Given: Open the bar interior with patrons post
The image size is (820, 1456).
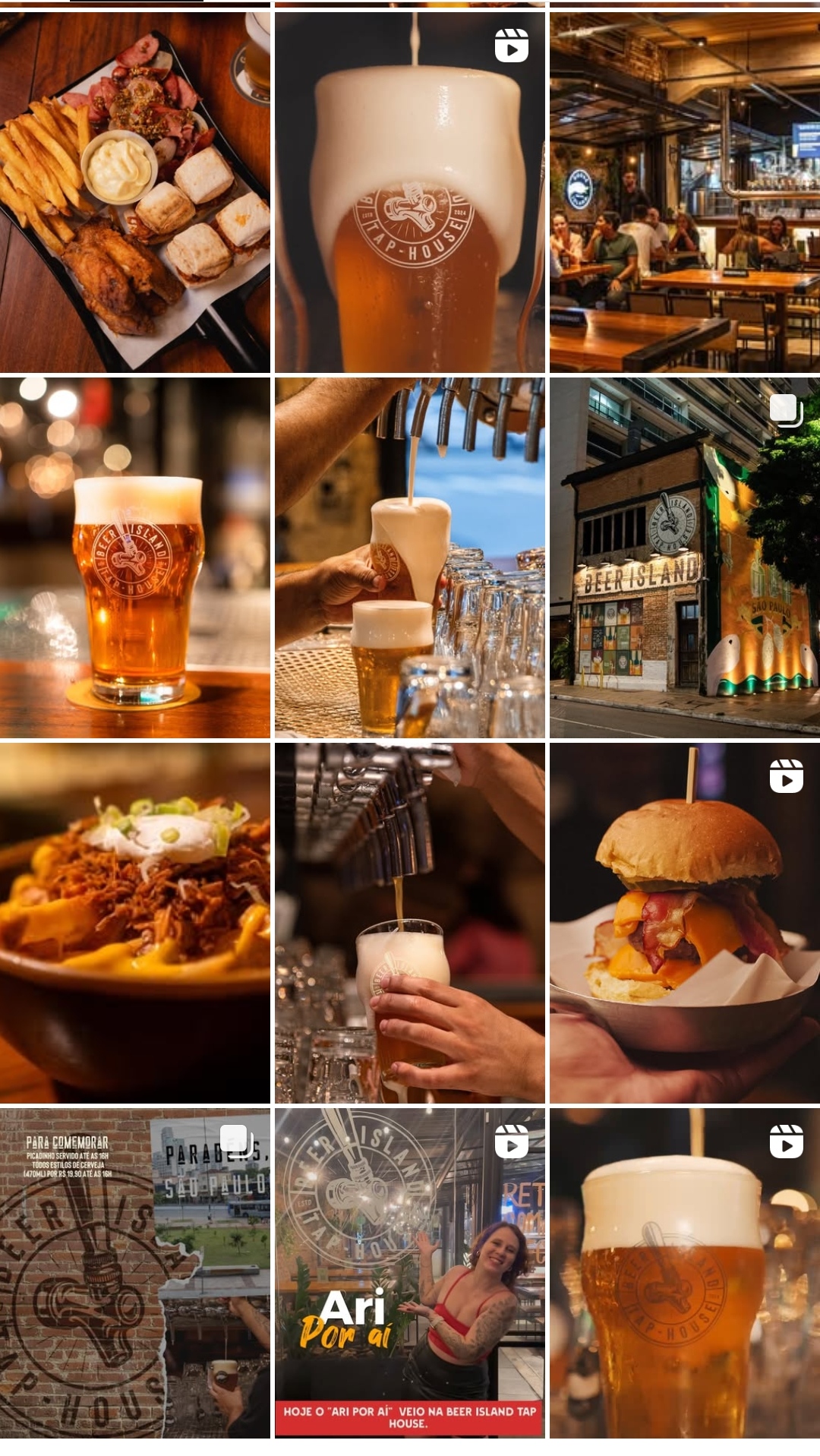Looking at the screenshot, I should click(x=684, y=192).
